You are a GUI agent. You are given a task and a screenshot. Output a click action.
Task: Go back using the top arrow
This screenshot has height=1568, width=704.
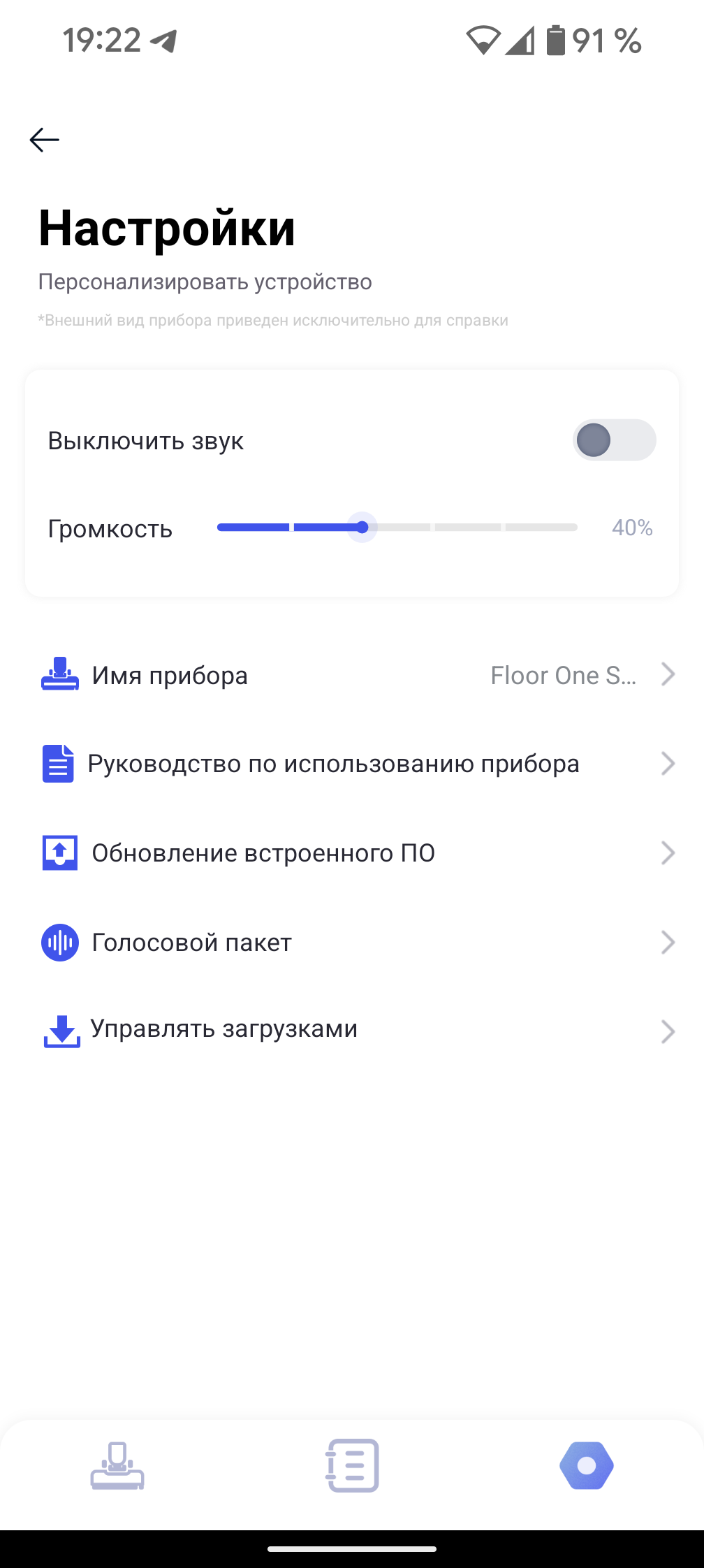[45, 140]
